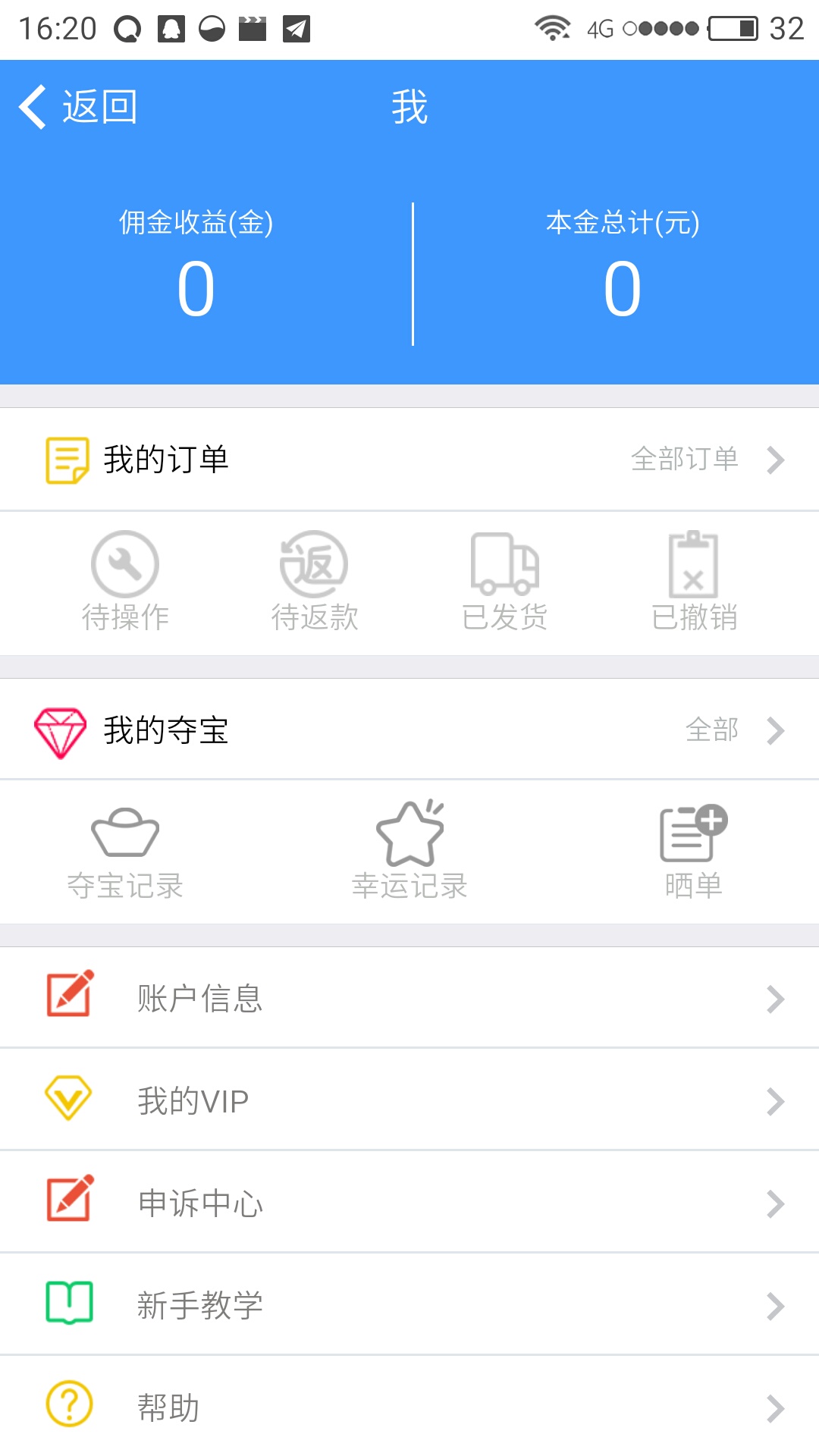Tap the 佣金收益 commission value 0

pyautogui.click(x=196, y=288)
